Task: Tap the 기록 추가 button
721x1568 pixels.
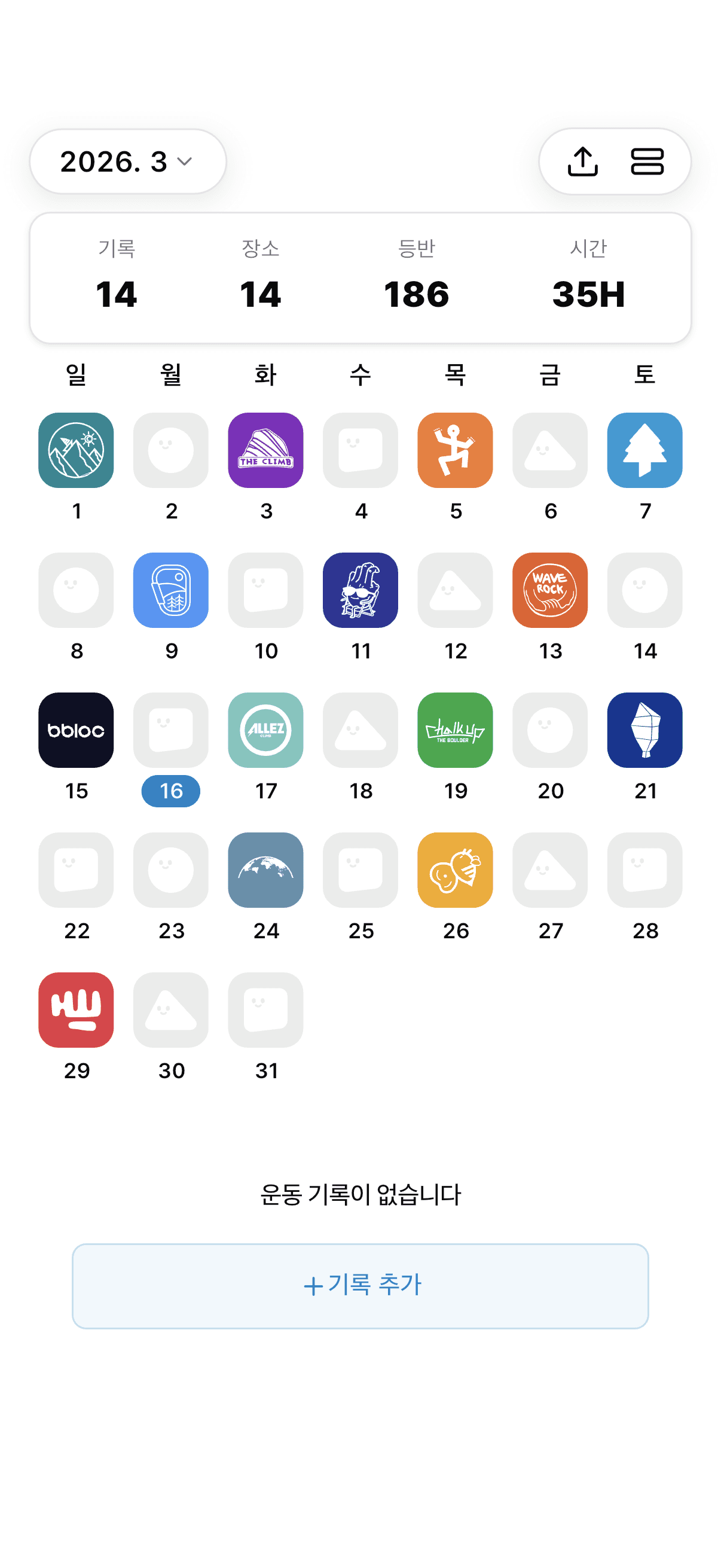Action: coord(360,1286)
